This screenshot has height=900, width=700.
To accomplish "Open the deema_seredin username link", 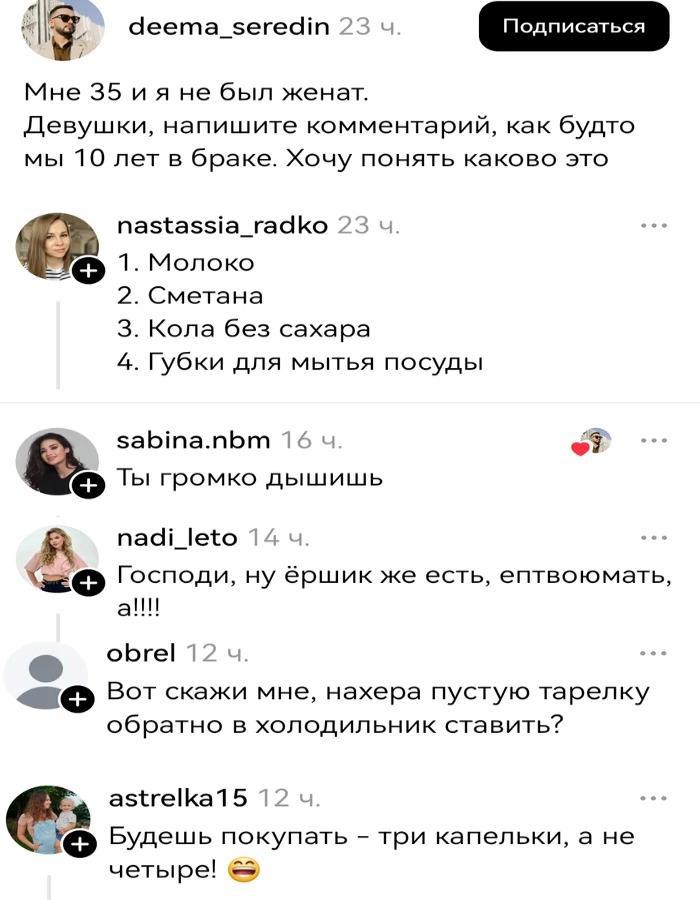I will pos(229,27).
